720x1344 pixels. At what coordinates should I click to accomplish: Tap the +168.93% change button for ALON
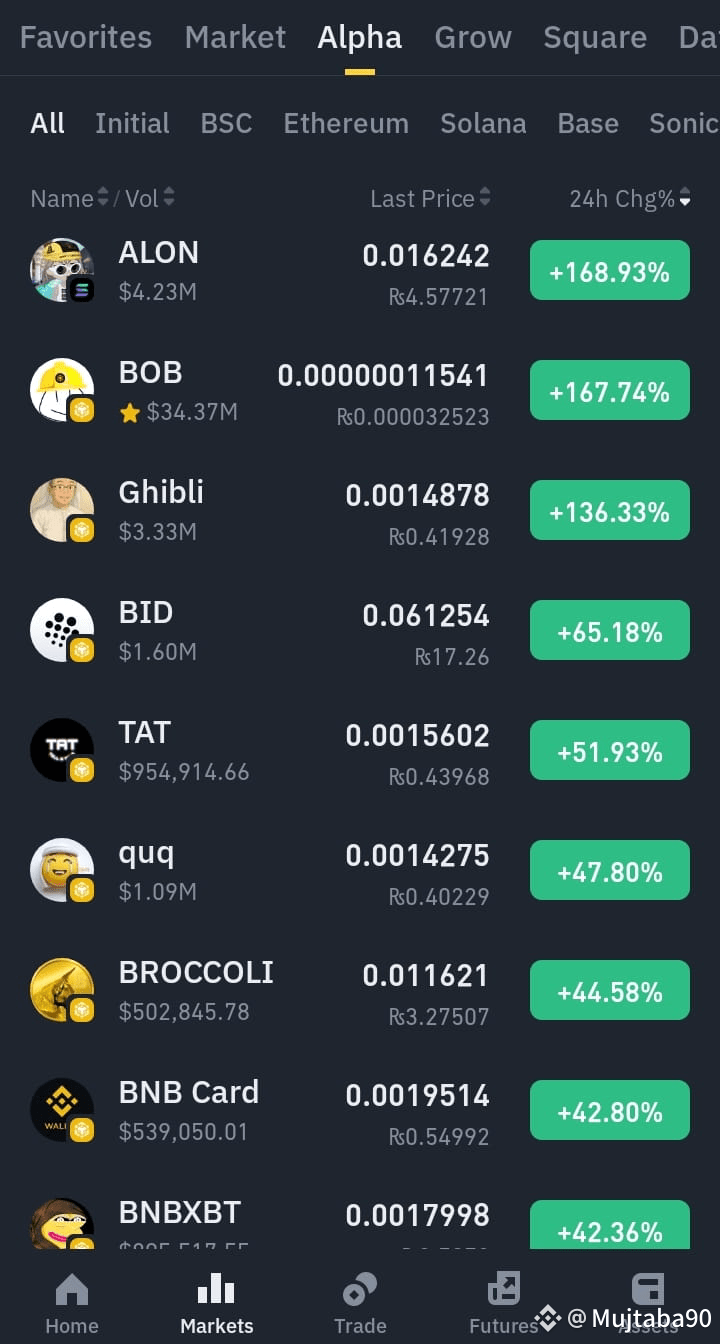point(609,269)
